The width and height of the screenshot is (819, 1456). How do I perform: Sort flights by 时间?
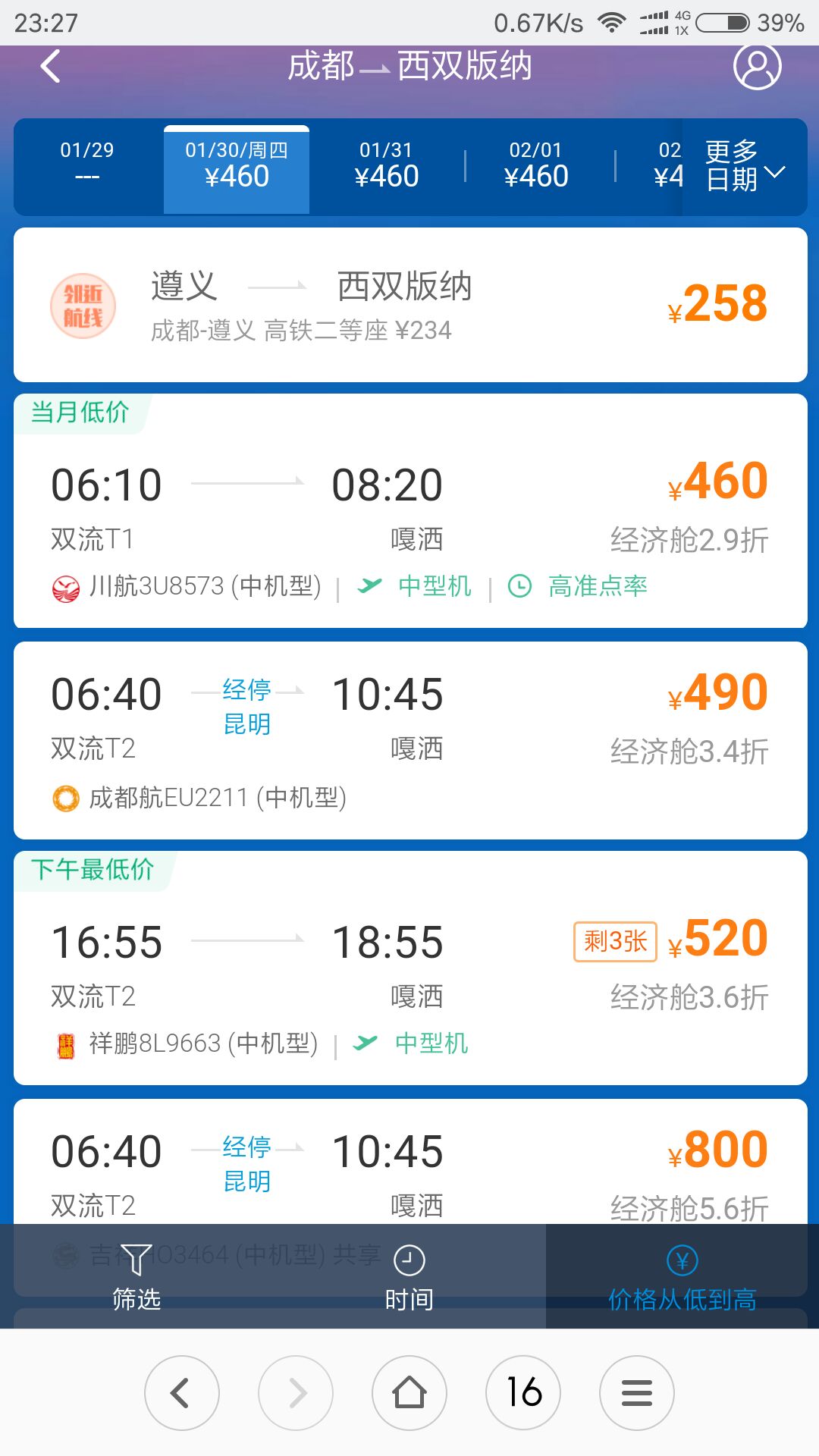(409, 1277)
